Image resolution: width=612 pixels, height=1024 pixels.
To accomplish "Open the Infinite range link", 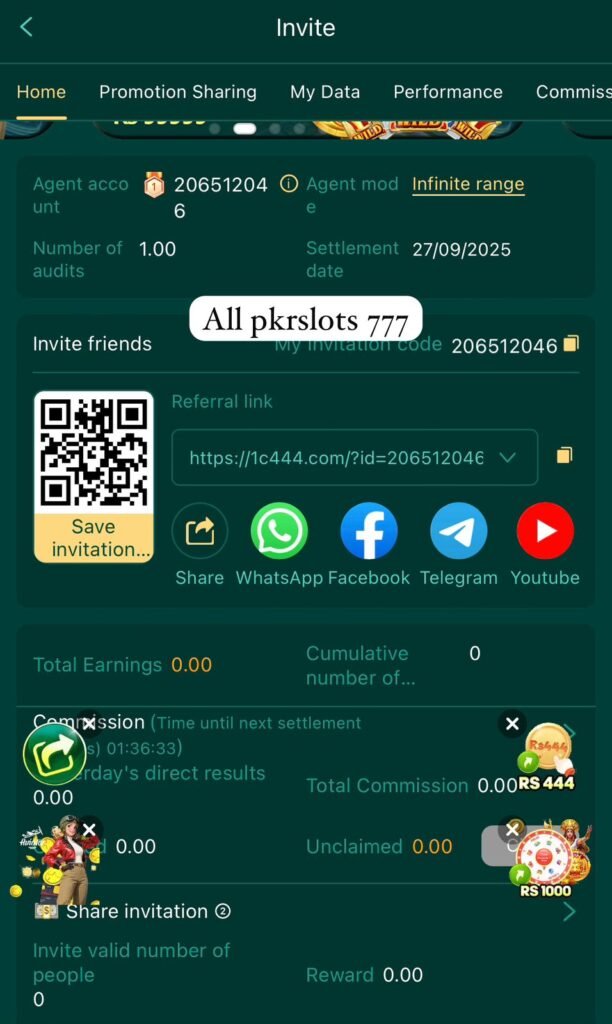I will pos(468,184).
